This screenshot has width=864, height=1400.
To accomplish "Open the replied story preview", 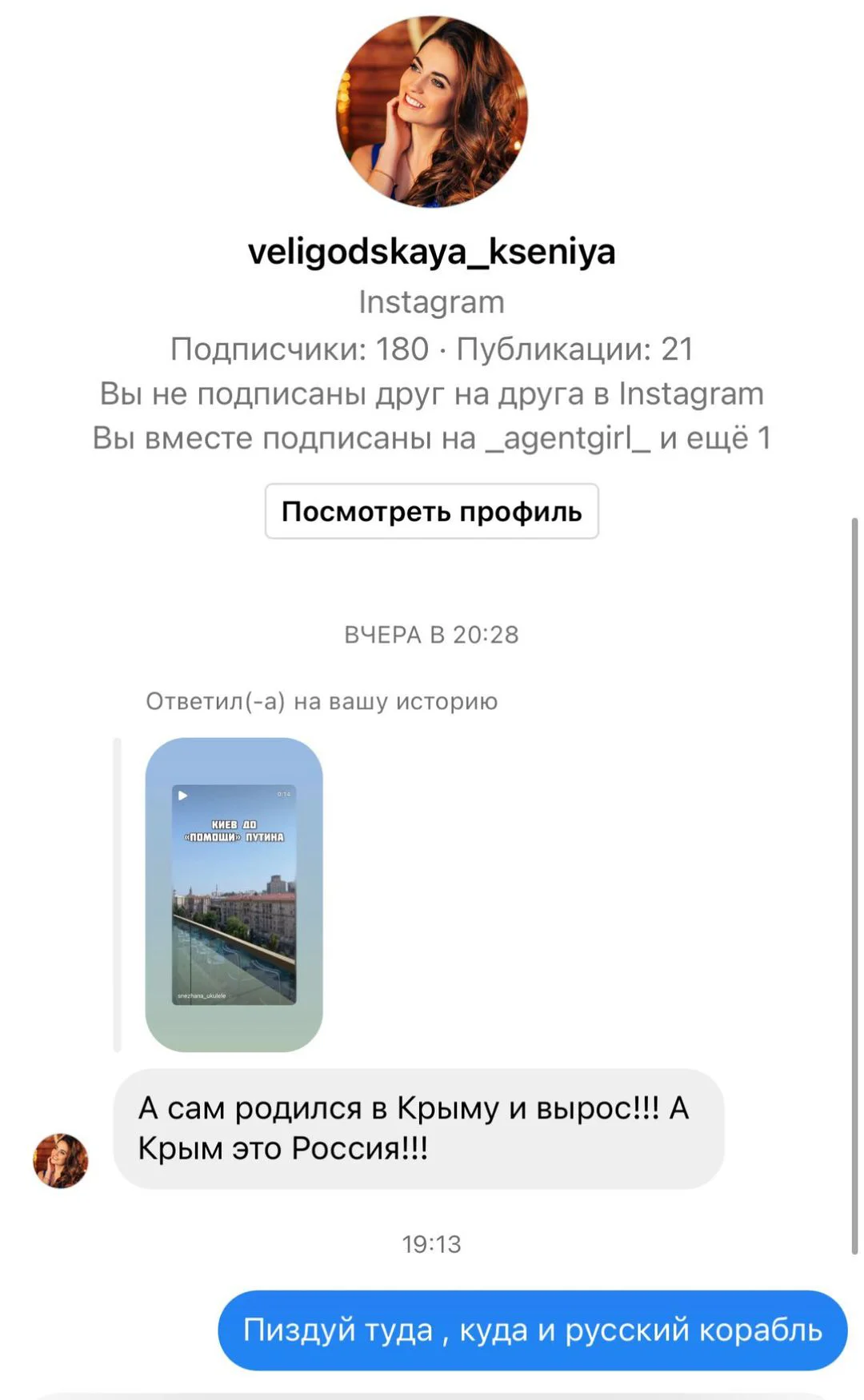I will (x=234, y=894).
